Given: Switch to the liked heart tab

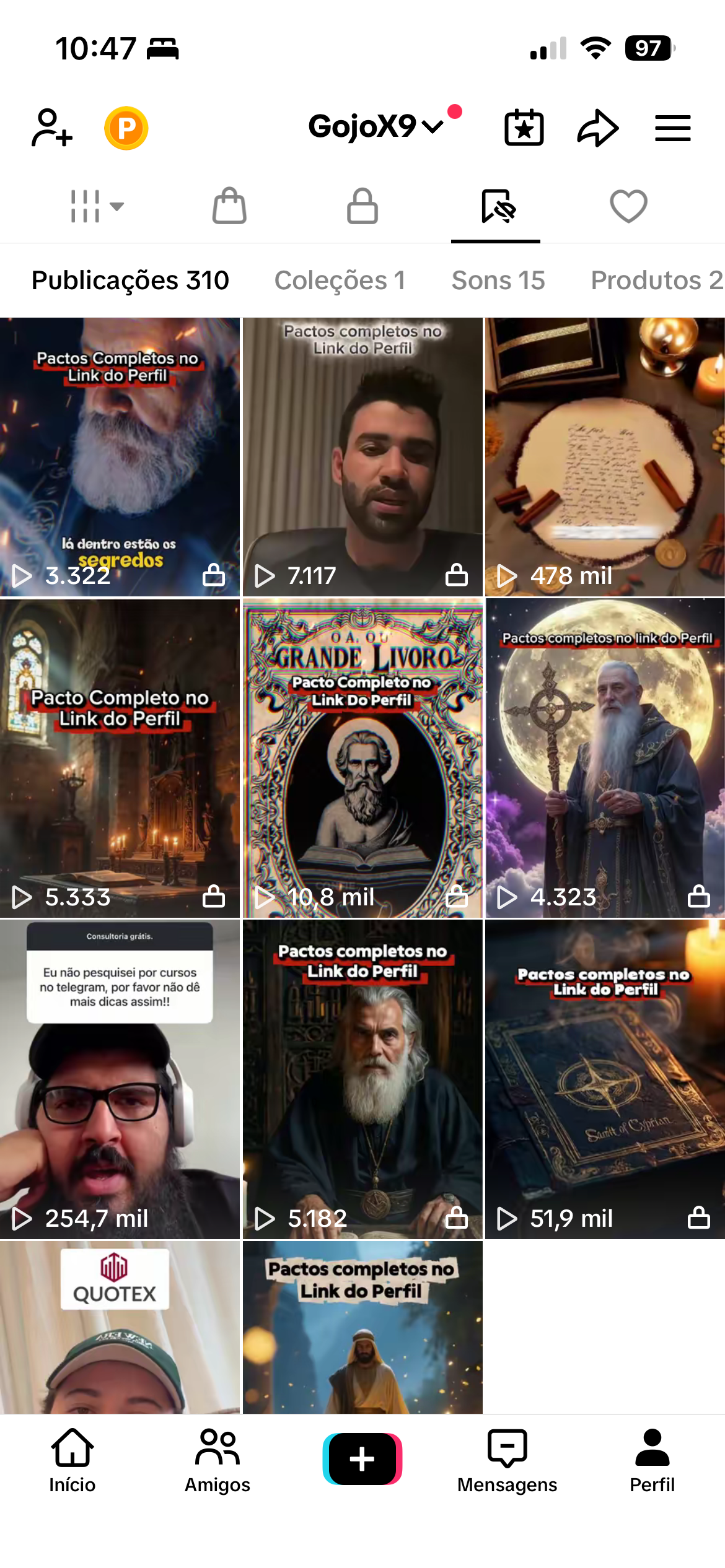Looking at the screenshot, I should (x=628, y=206).
